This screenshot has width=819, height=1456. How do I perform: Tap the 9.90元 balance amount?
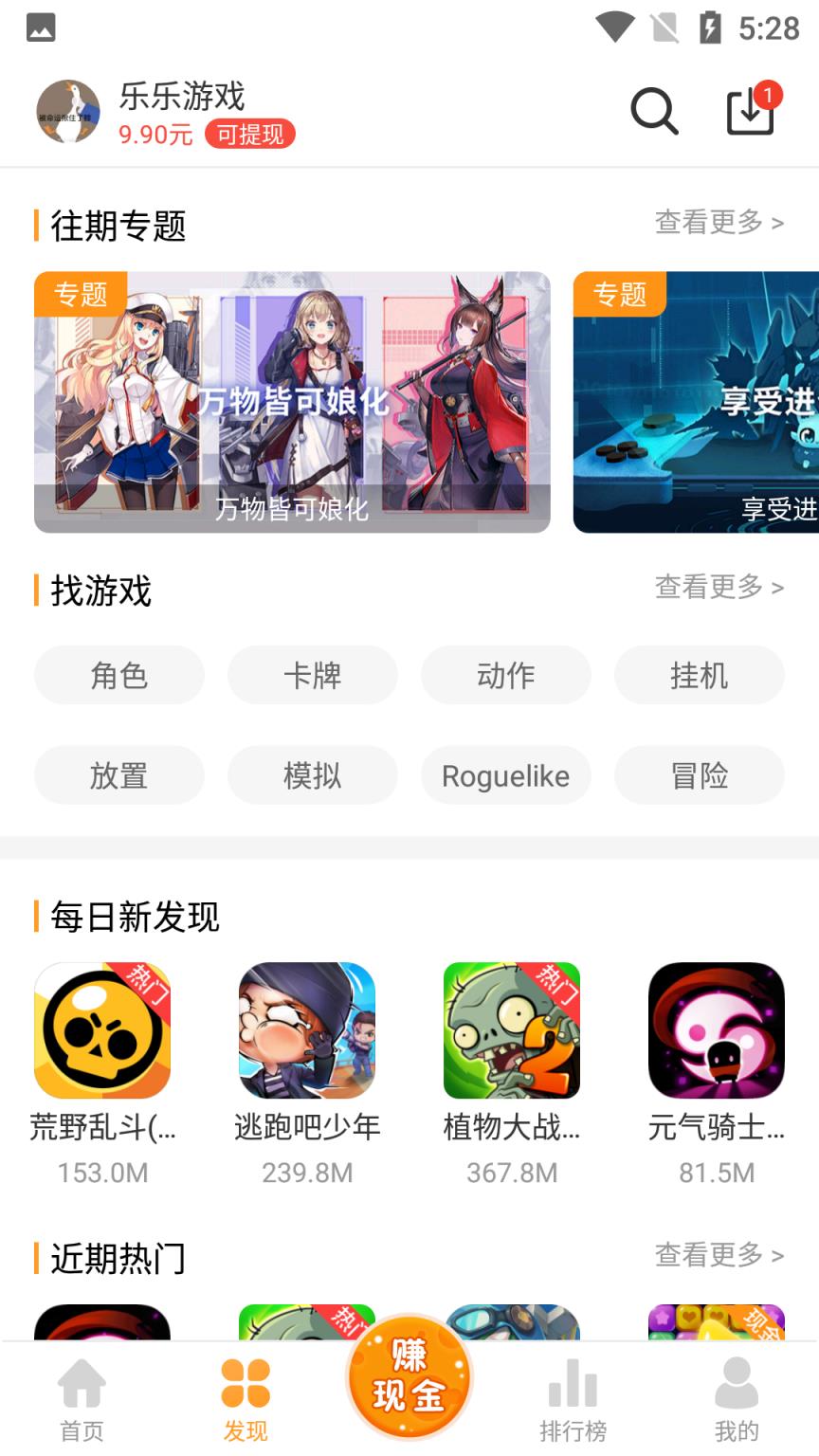pos(154,135)
